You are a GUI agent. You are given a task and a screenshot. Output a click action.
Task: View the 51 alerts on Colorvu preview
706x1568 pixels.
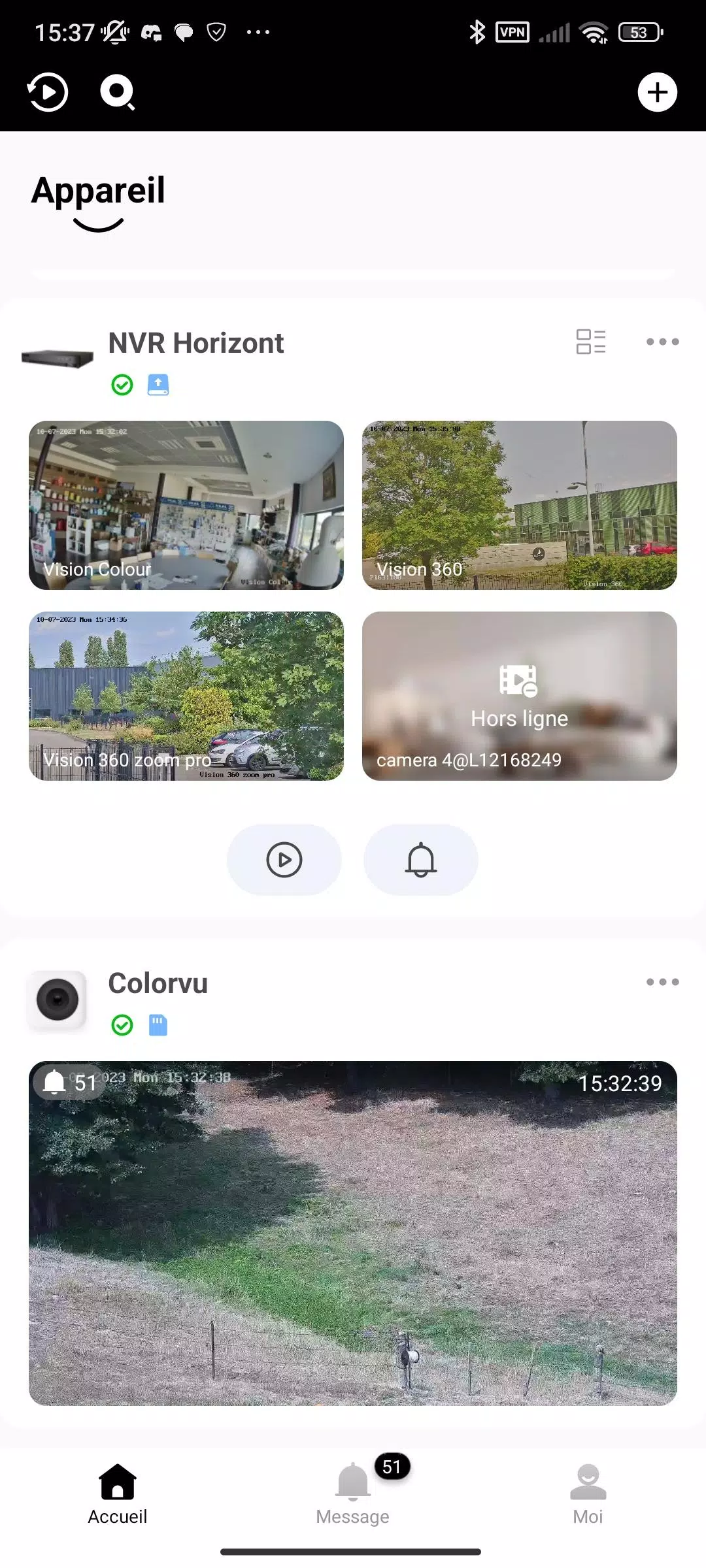coord(69,1083)
